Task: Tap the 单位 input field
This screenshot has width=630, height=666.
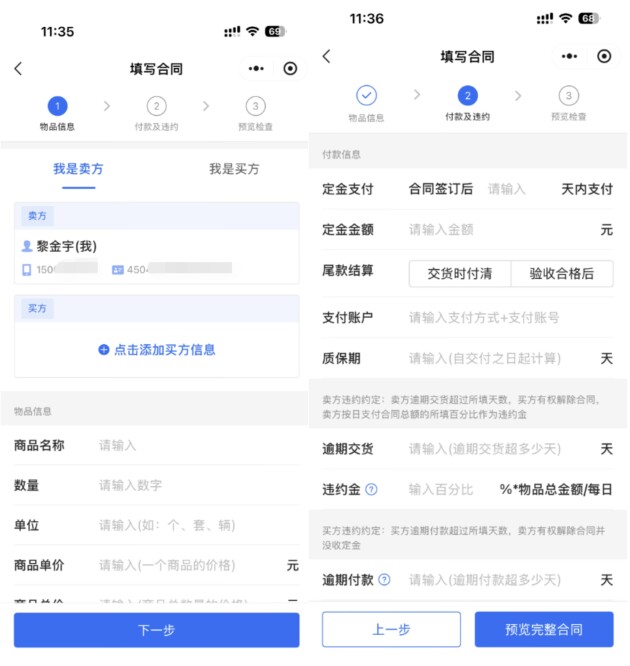Action: click(x=190, y=525)
